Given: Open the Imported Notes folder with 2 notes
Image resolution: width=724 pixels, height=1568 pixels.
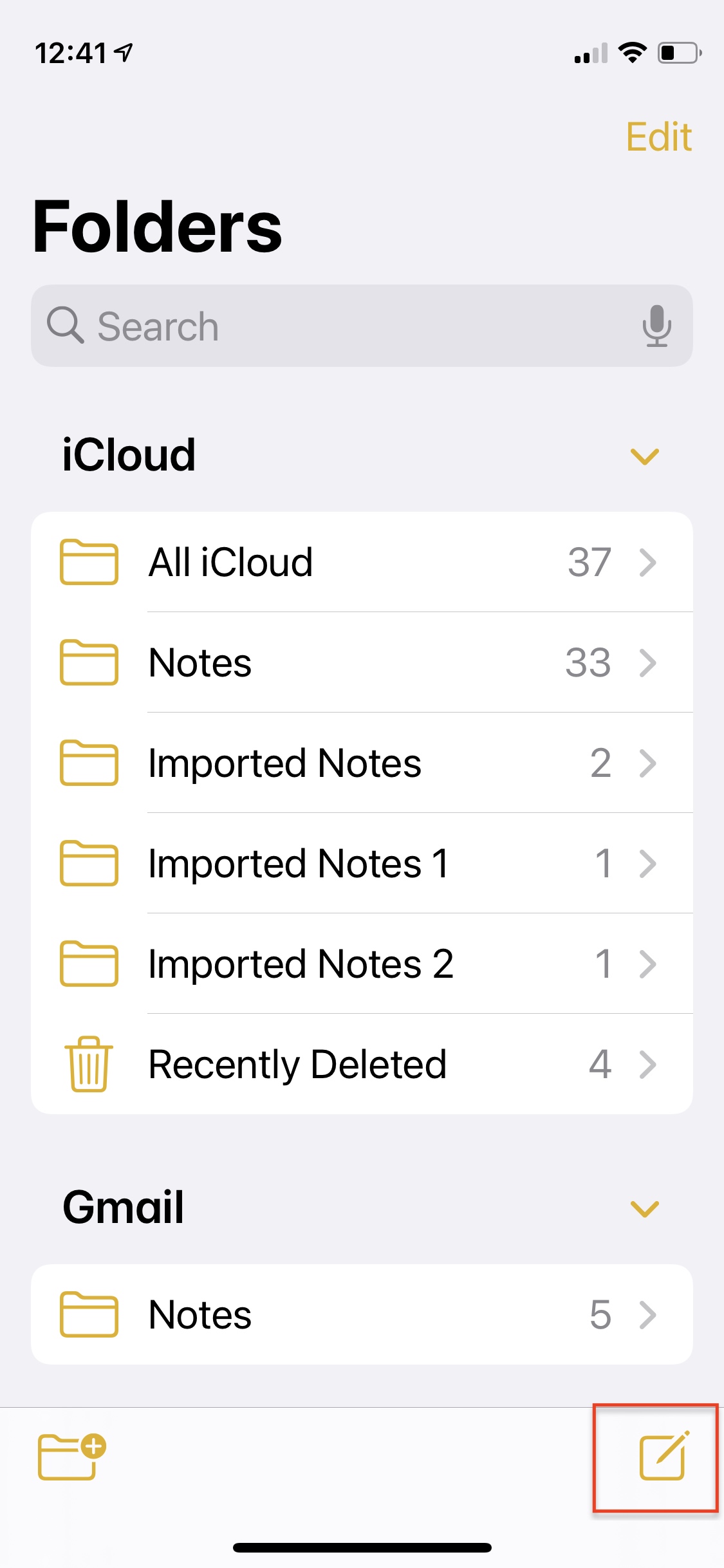Looking at the screenshot, I should coord(362,763).
